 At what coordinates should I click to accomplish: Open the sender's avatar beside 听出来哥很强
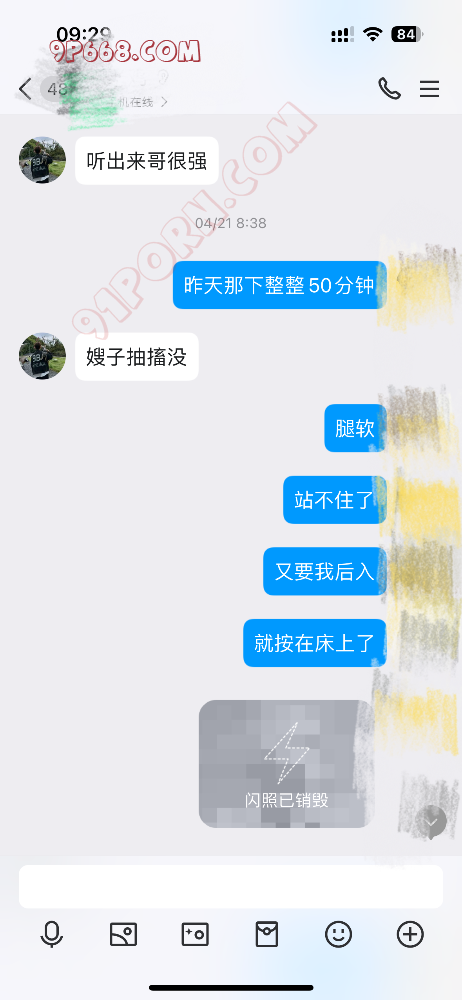tap(43, 160)
